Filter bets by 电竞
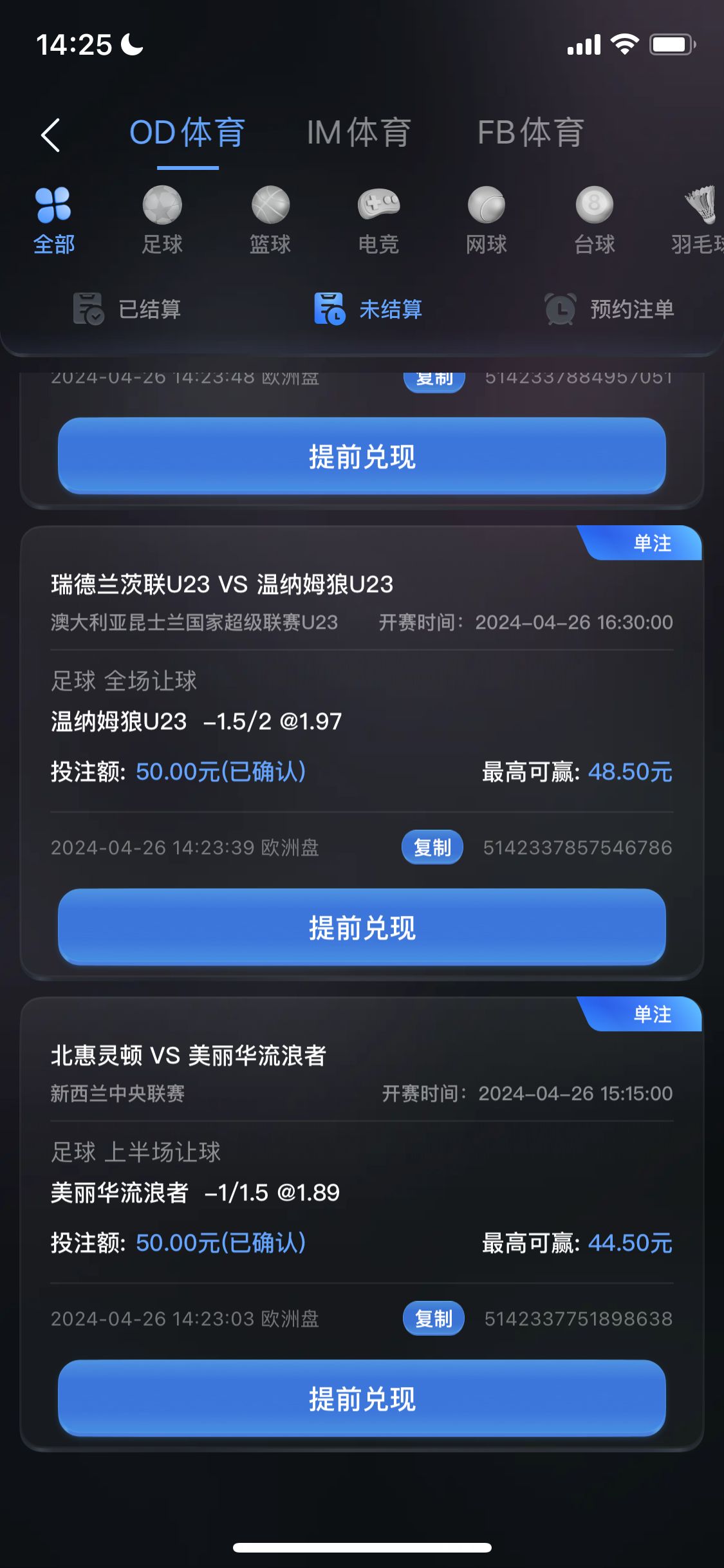This screenshot has width=724, height=1568. click(378, 220)
